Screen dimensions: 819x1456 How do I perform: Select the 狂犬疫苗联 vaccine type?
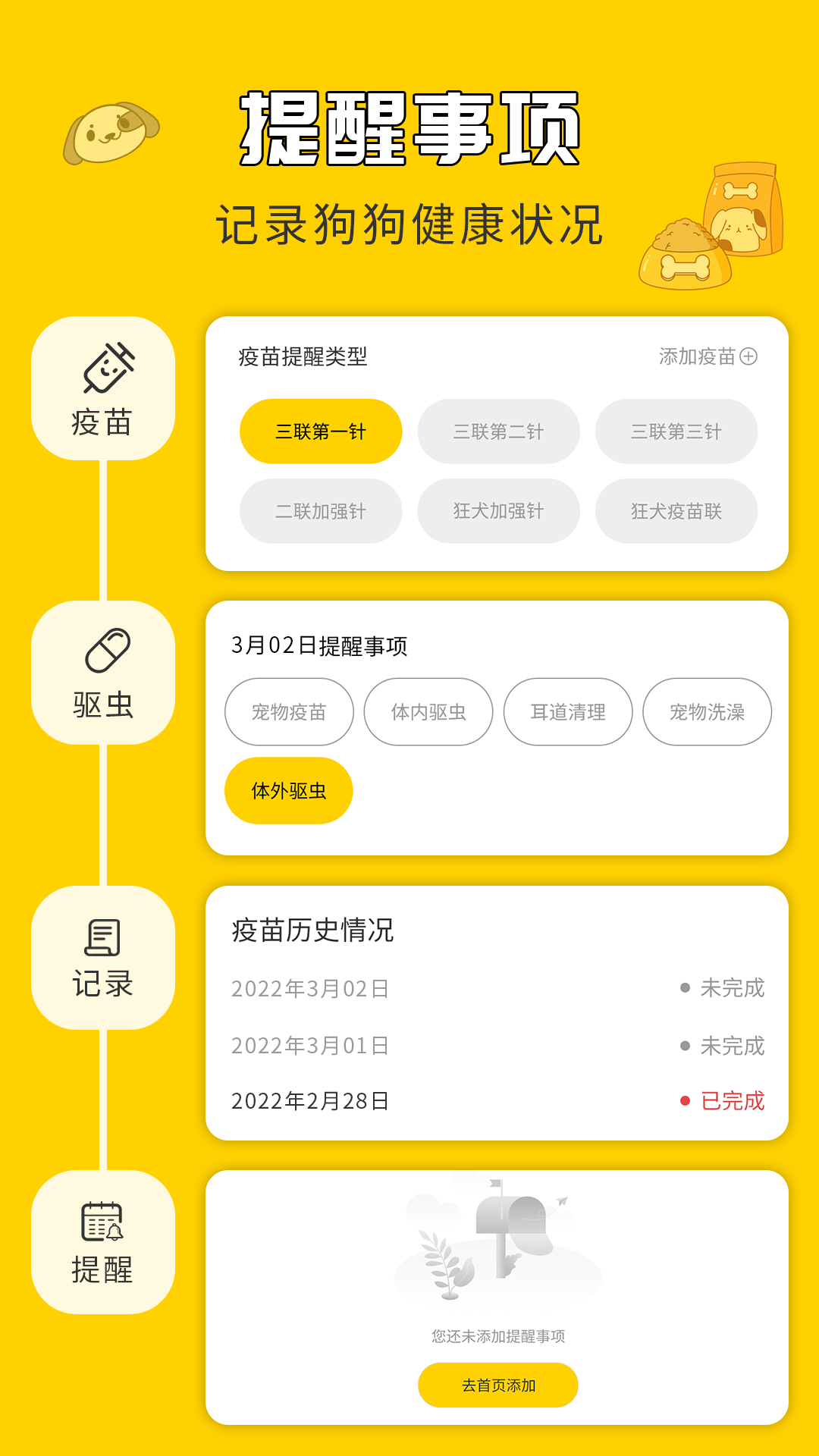[676, 511]
